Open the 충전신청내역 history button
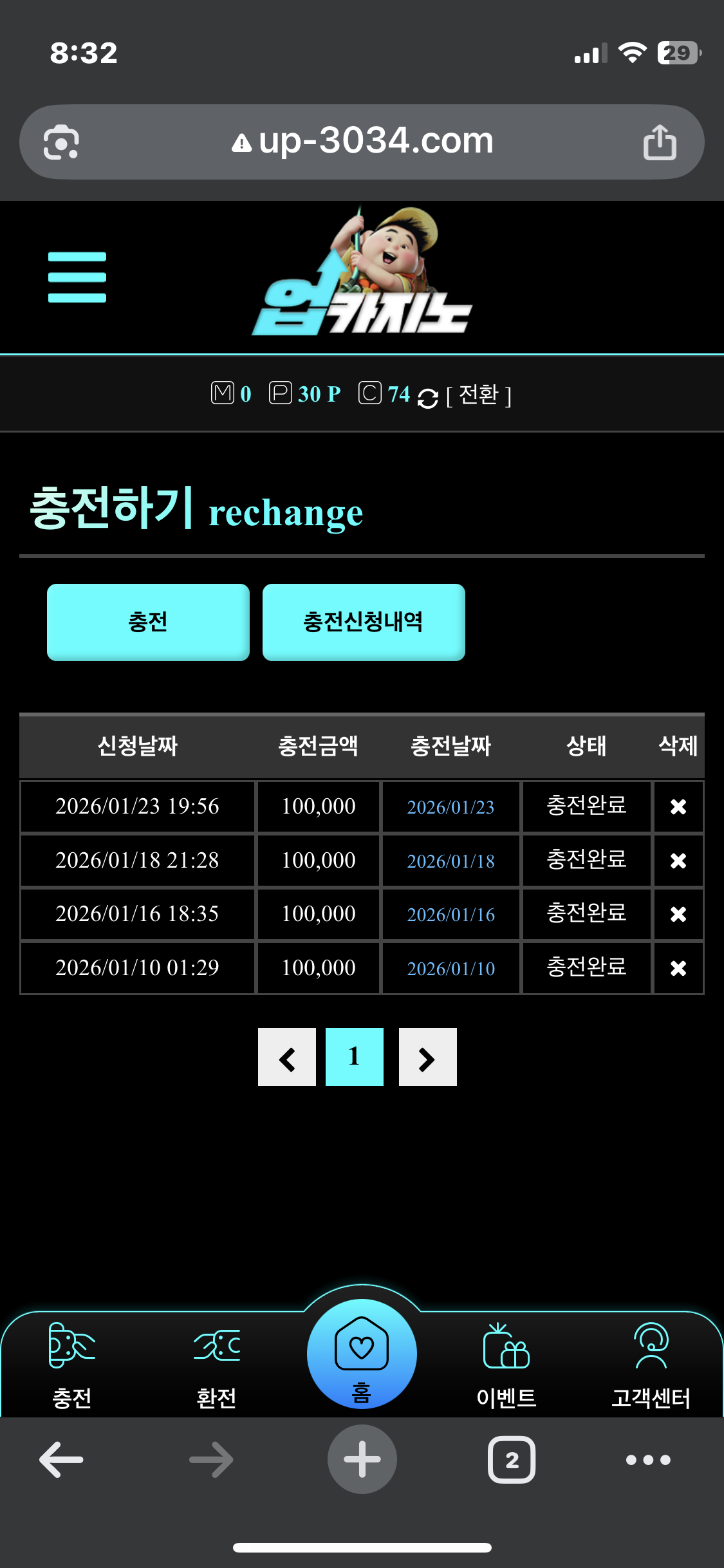 pos(364,622)
